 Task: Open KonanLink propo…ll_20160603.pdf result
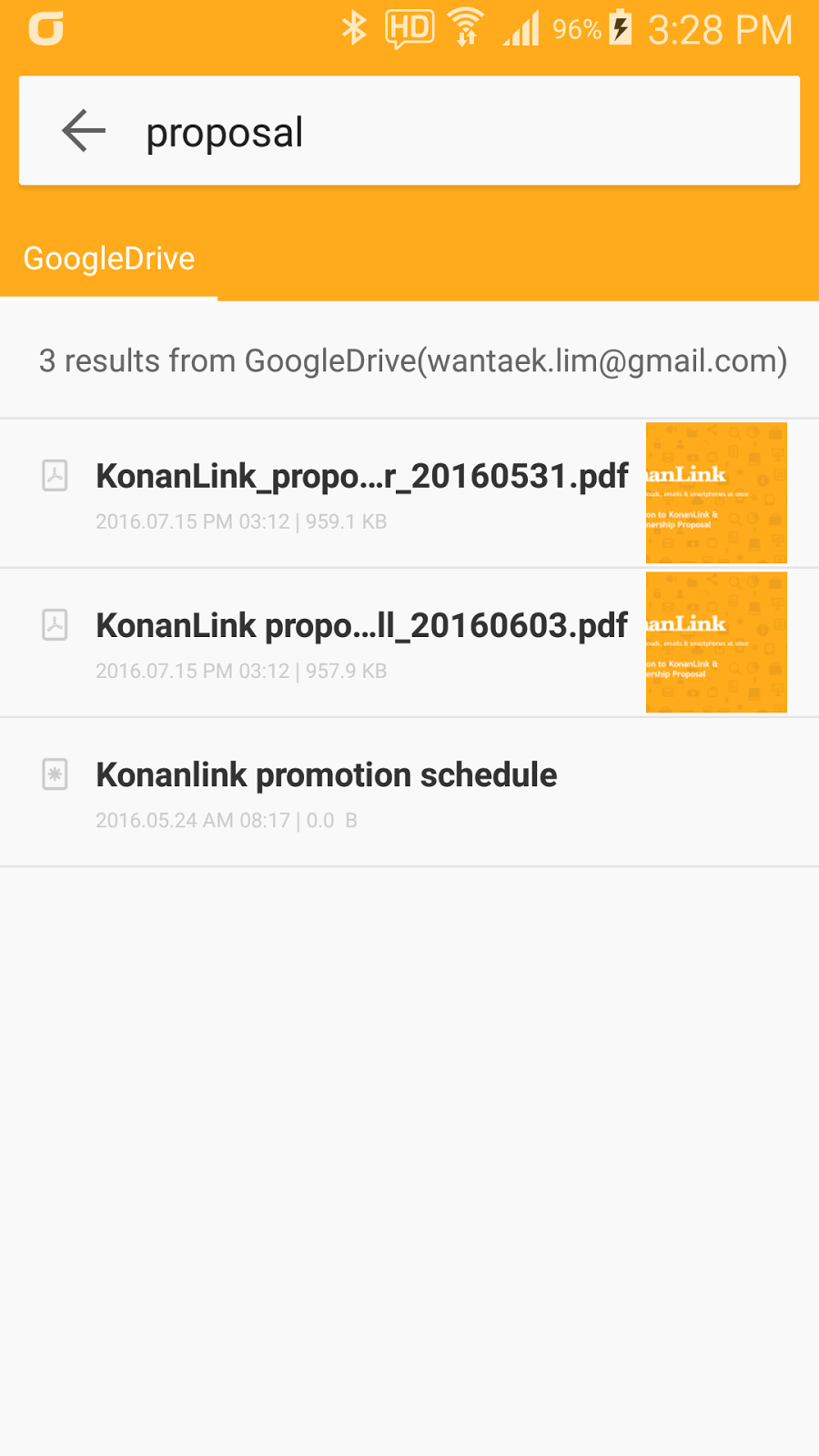click(362, 642)
